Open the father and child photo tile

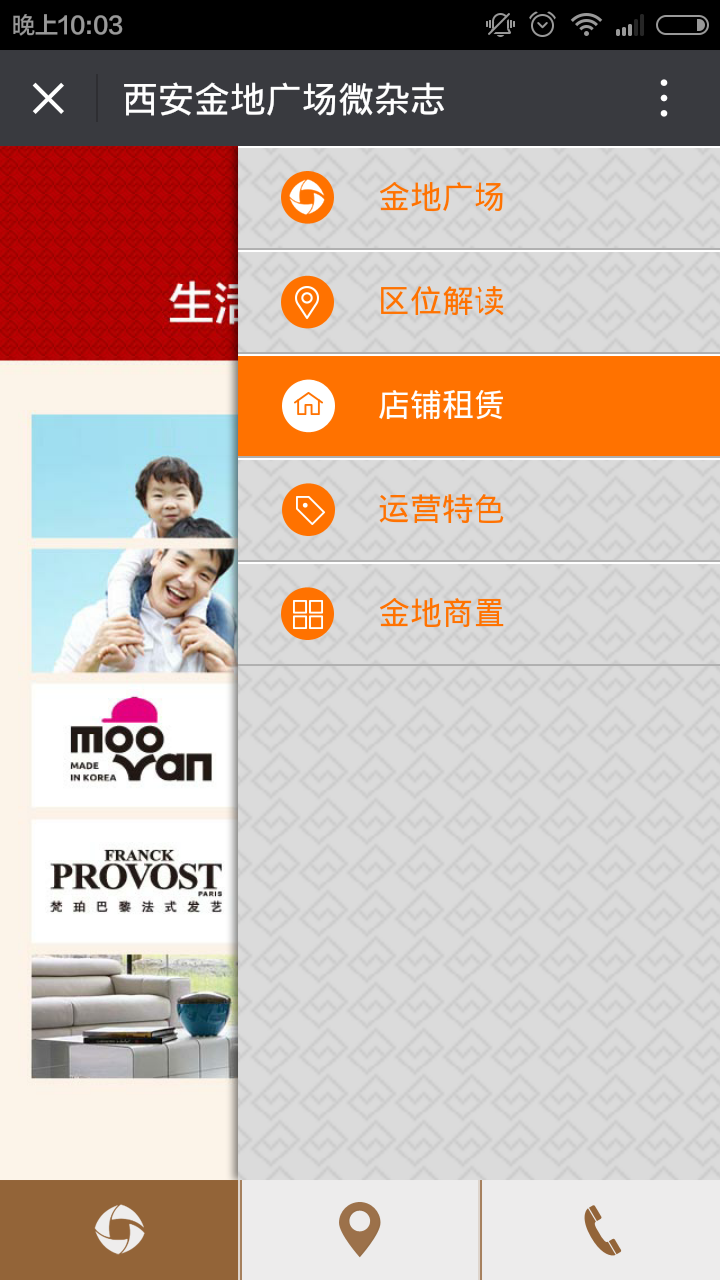tap(135, 545)
